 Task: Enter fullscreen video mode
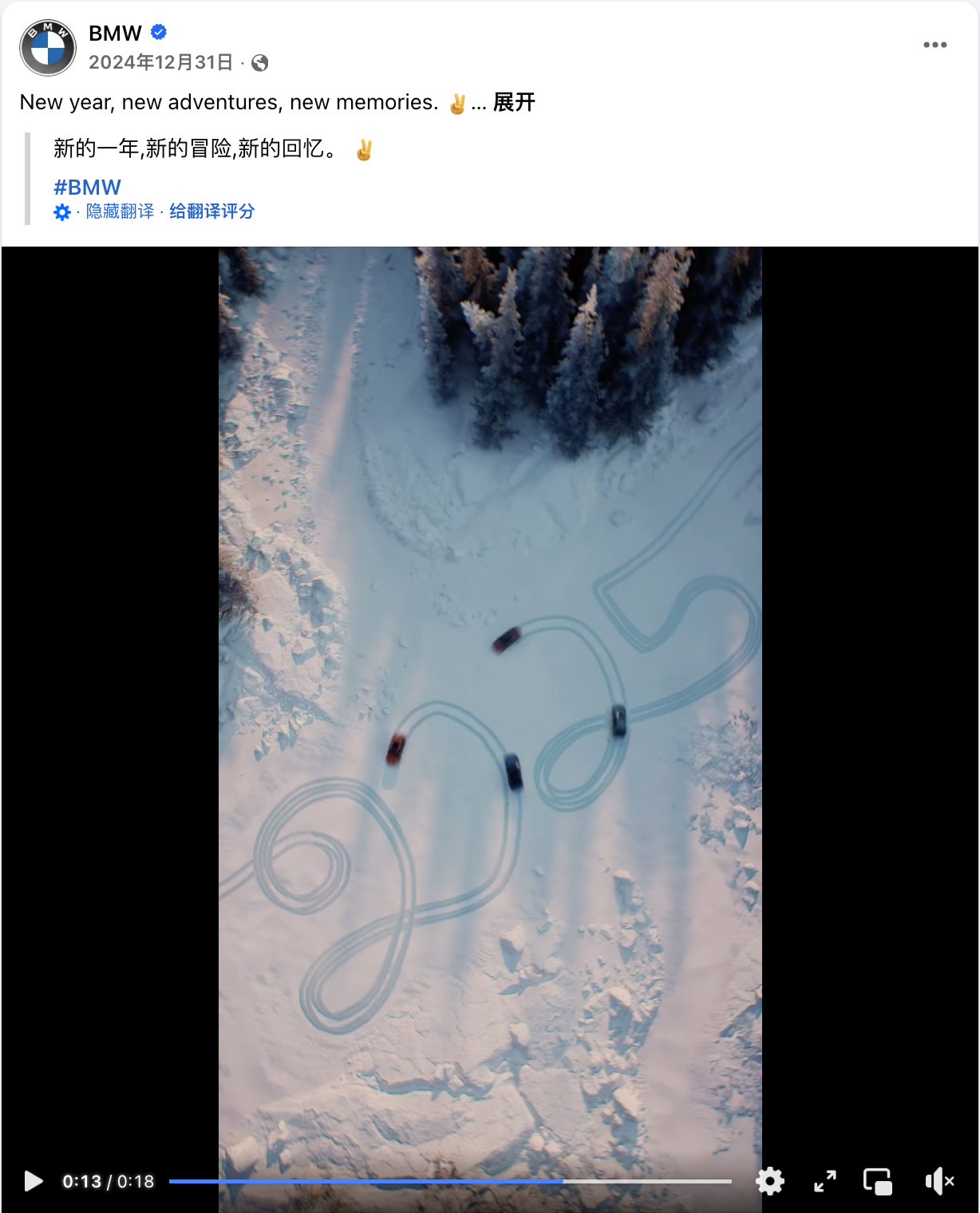(x=824, y=1181)
